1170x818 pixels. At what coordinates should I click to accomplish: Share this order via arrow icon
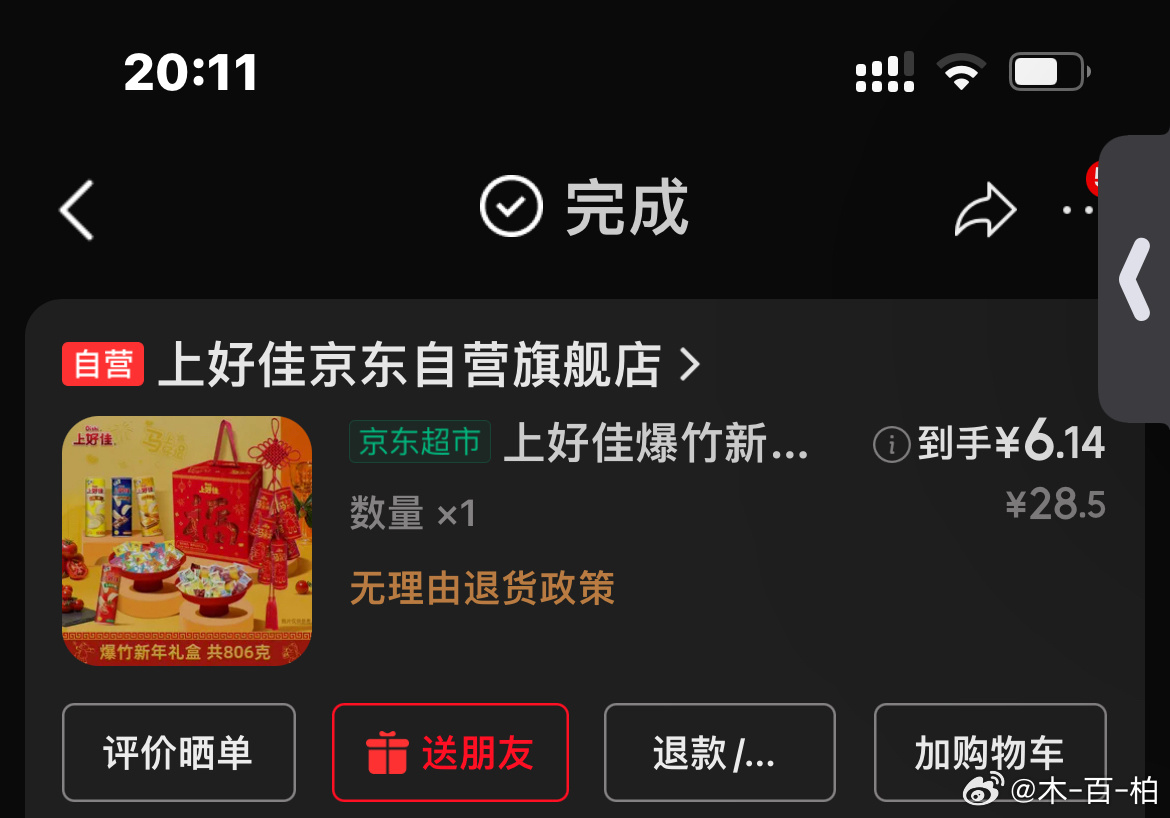coord(985,210)
